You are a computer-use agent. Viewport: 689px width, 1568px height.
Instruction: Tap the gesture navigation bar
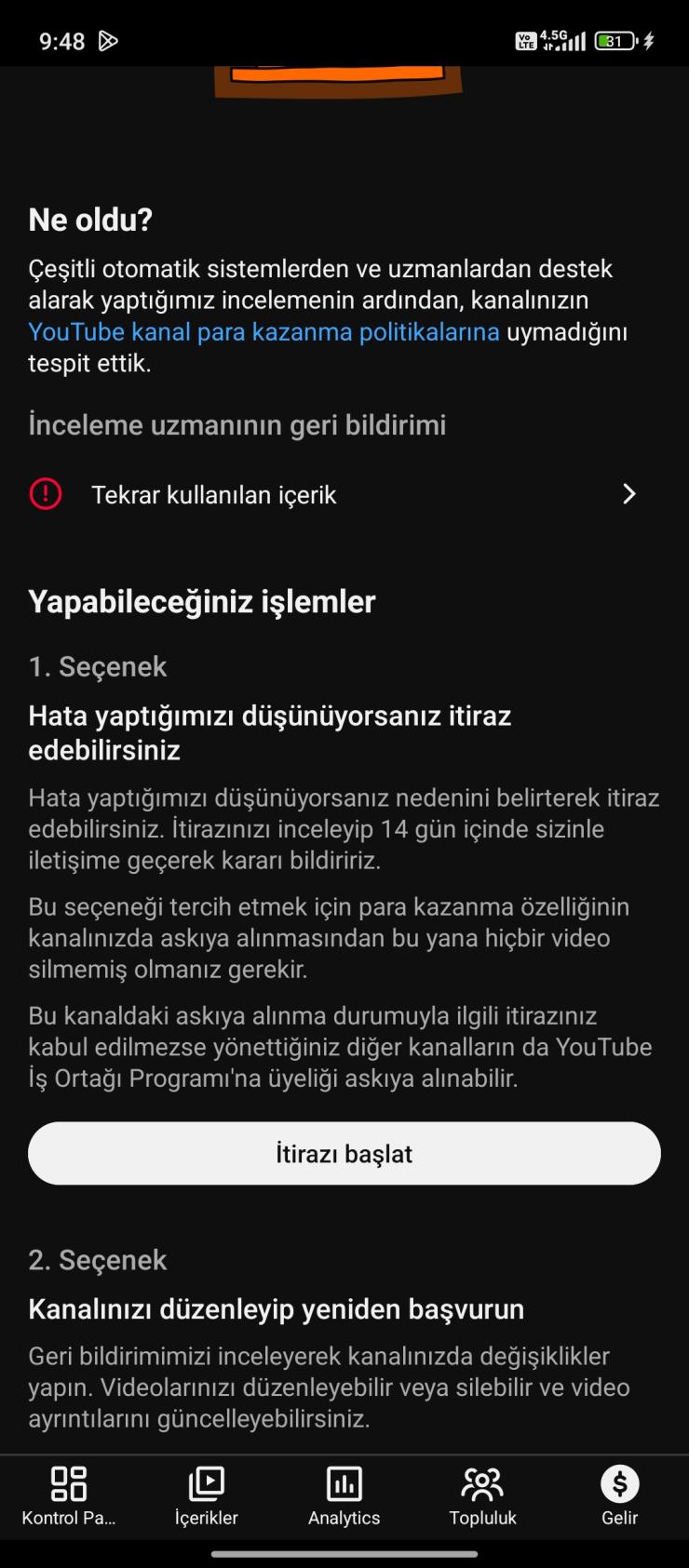[x=344, y=1554]
